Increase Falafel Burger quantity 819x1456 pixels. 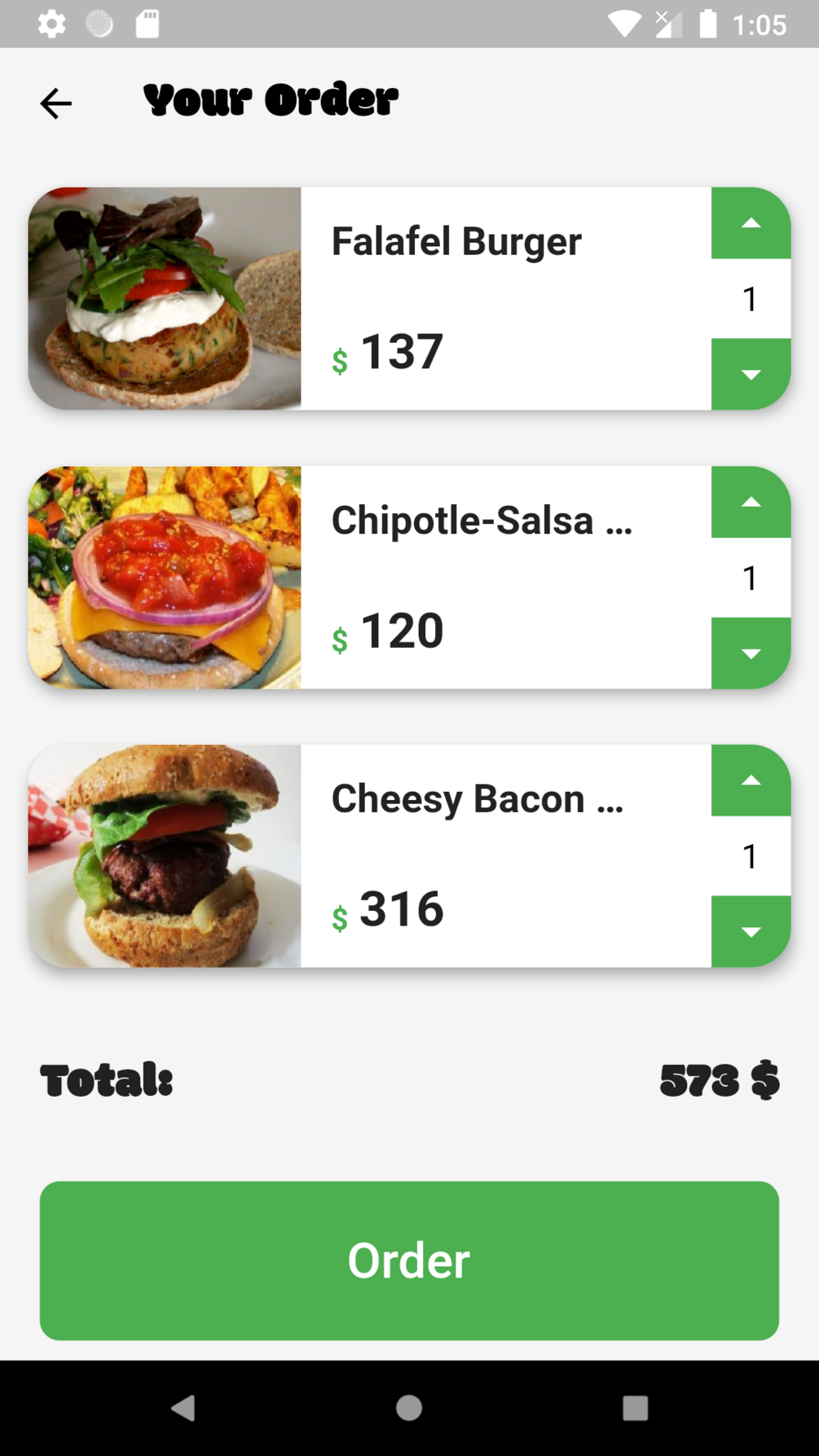[x=751, y=223]
